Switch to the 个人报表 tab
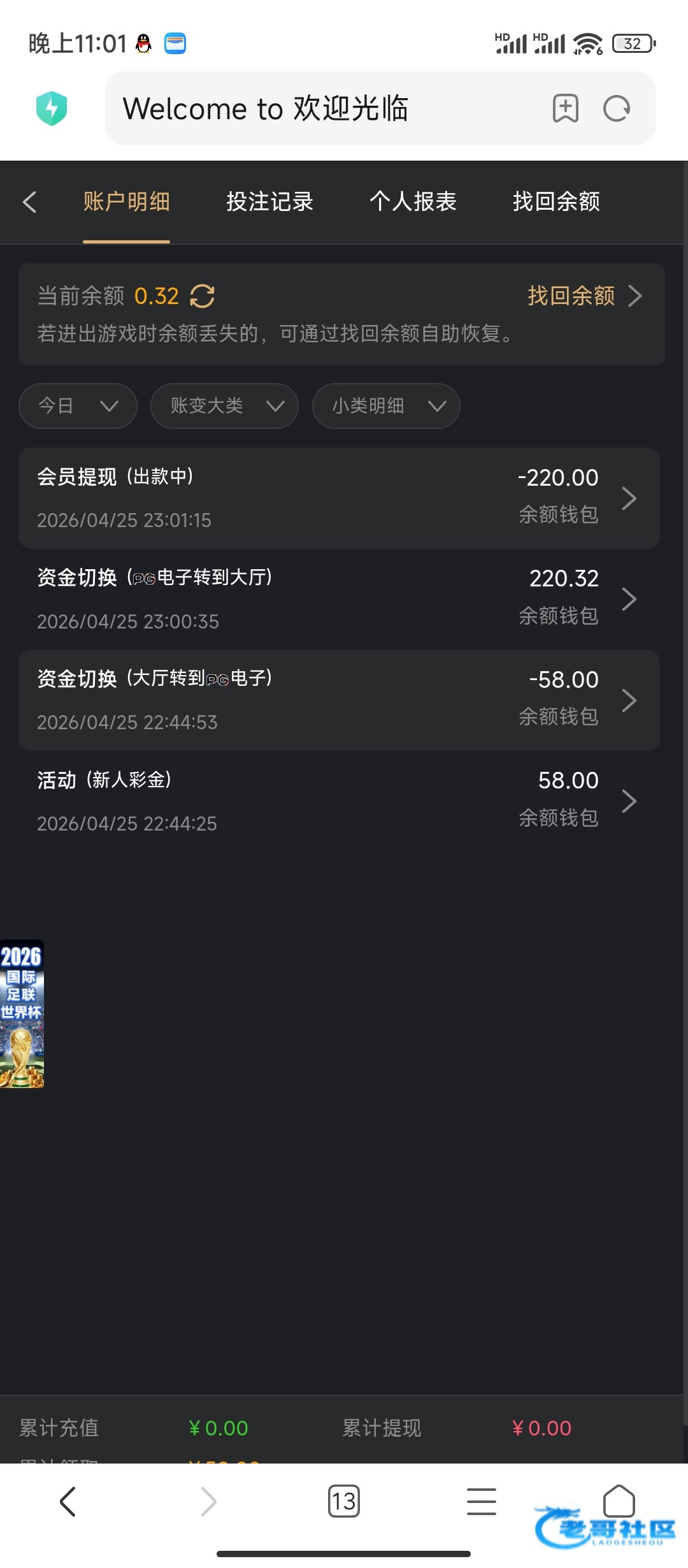Image resolution: width=688 pixels, height=1568 pixels. coord(413,201)
